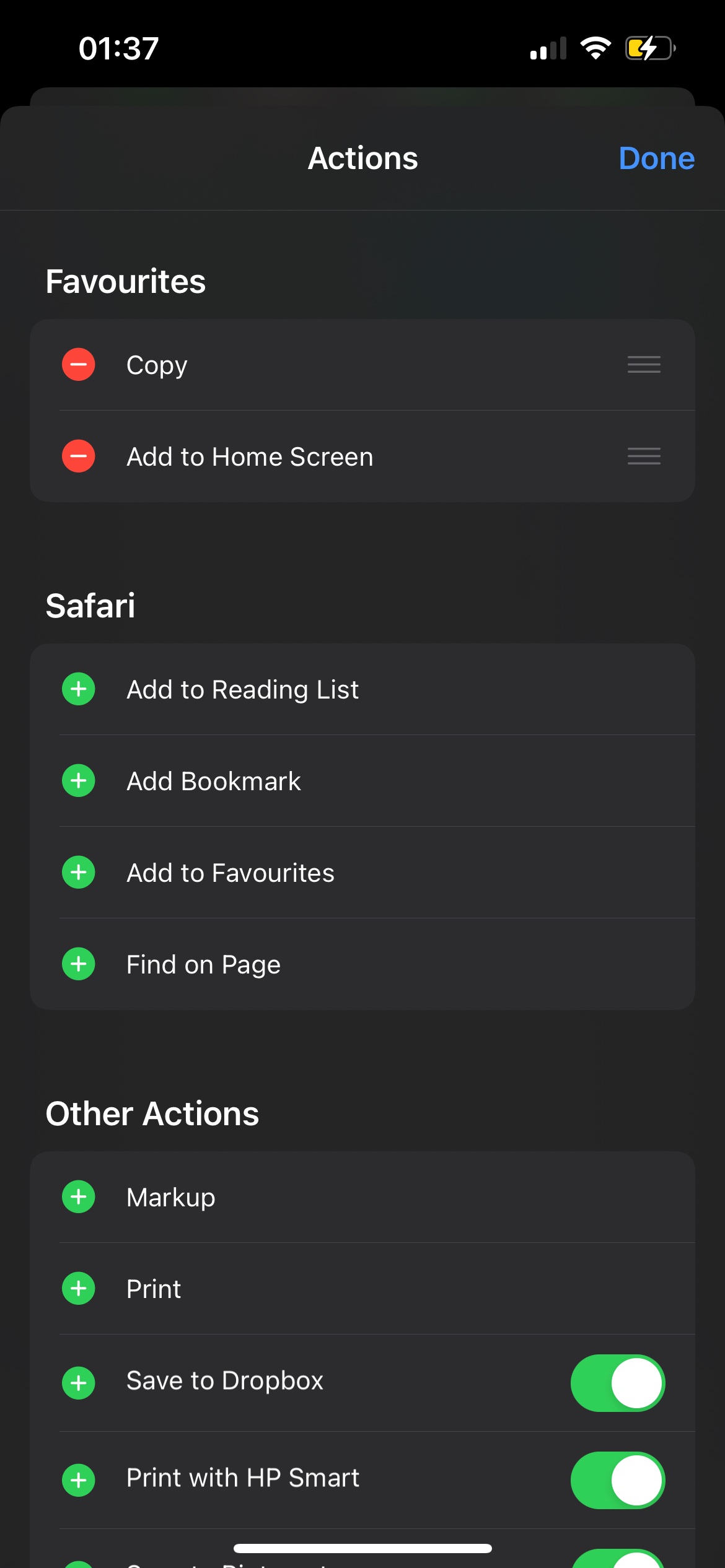
Task: Add Save to Dropbox to Favourites
Action: 79,1383
